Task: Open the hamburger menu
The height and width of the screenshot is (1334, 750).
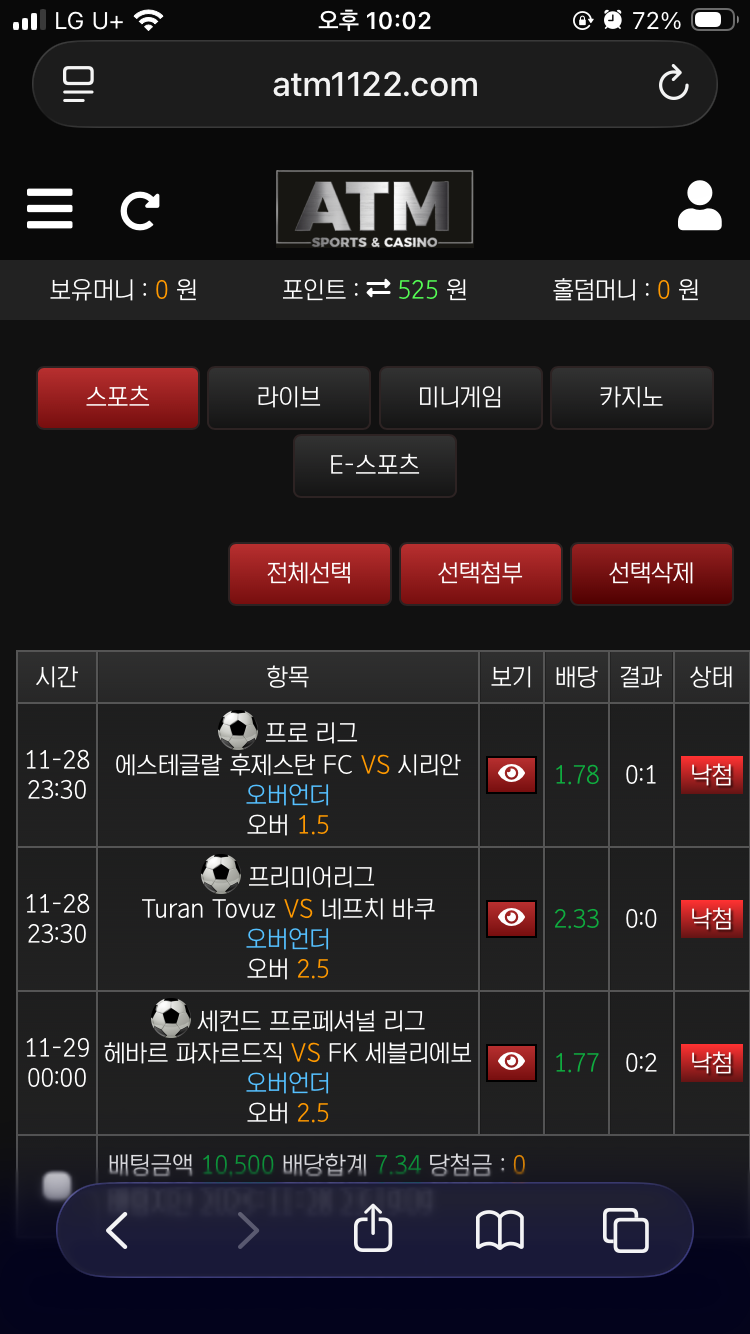Action: click(49, 209)
